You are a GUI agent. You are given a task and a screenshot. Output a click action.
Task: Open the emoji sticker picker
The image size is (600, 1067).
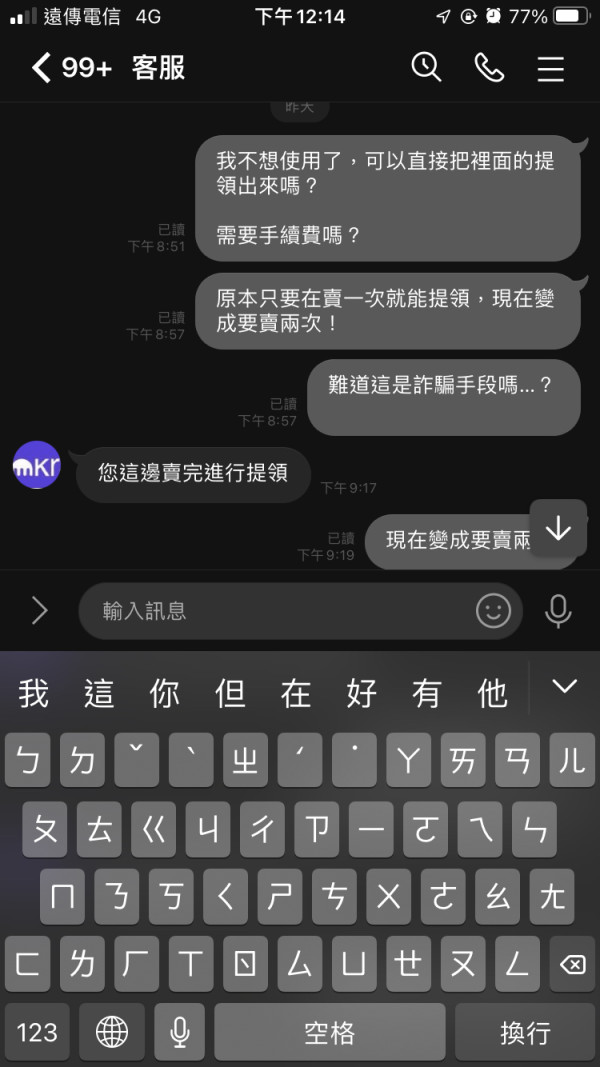coord(493,610)
